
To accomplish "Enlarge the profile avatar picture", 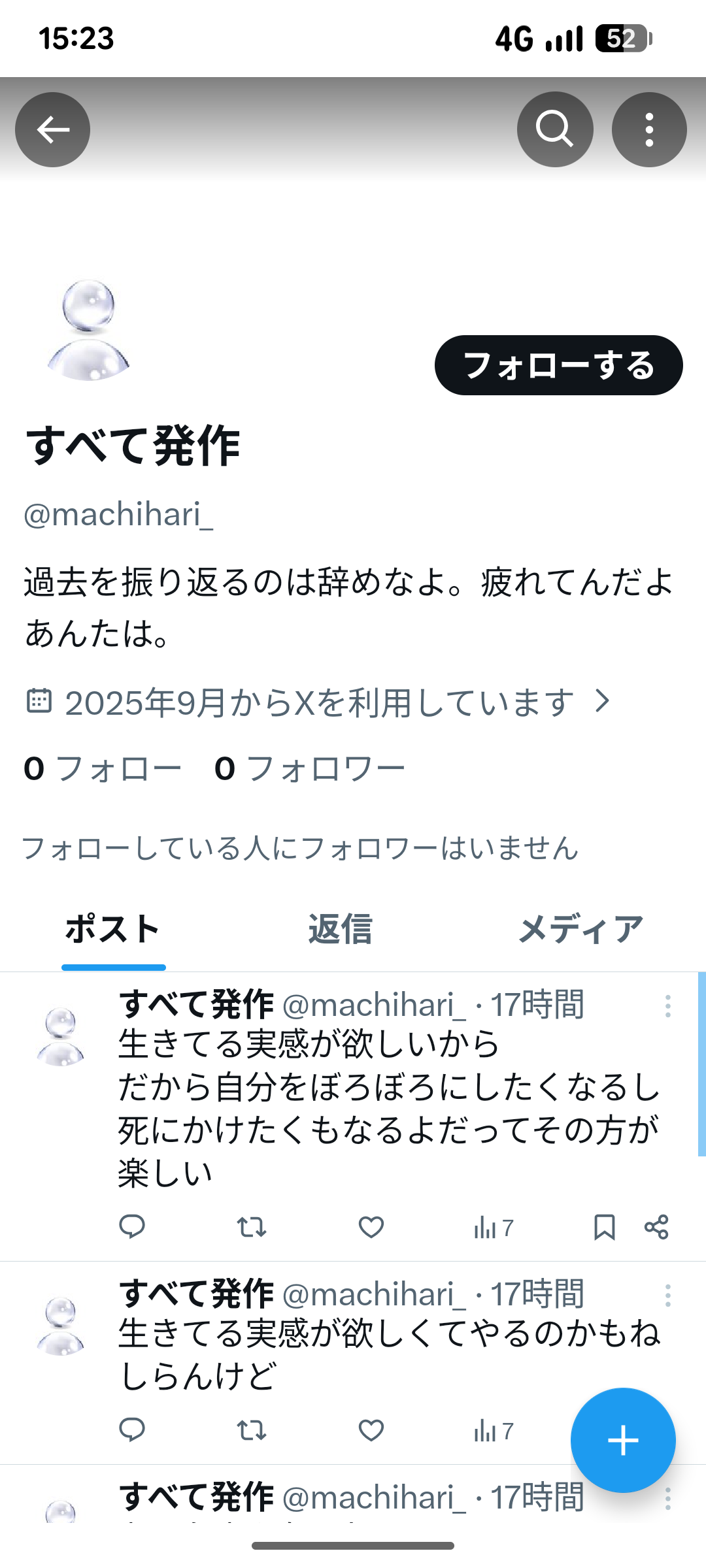I will (88, 330).
